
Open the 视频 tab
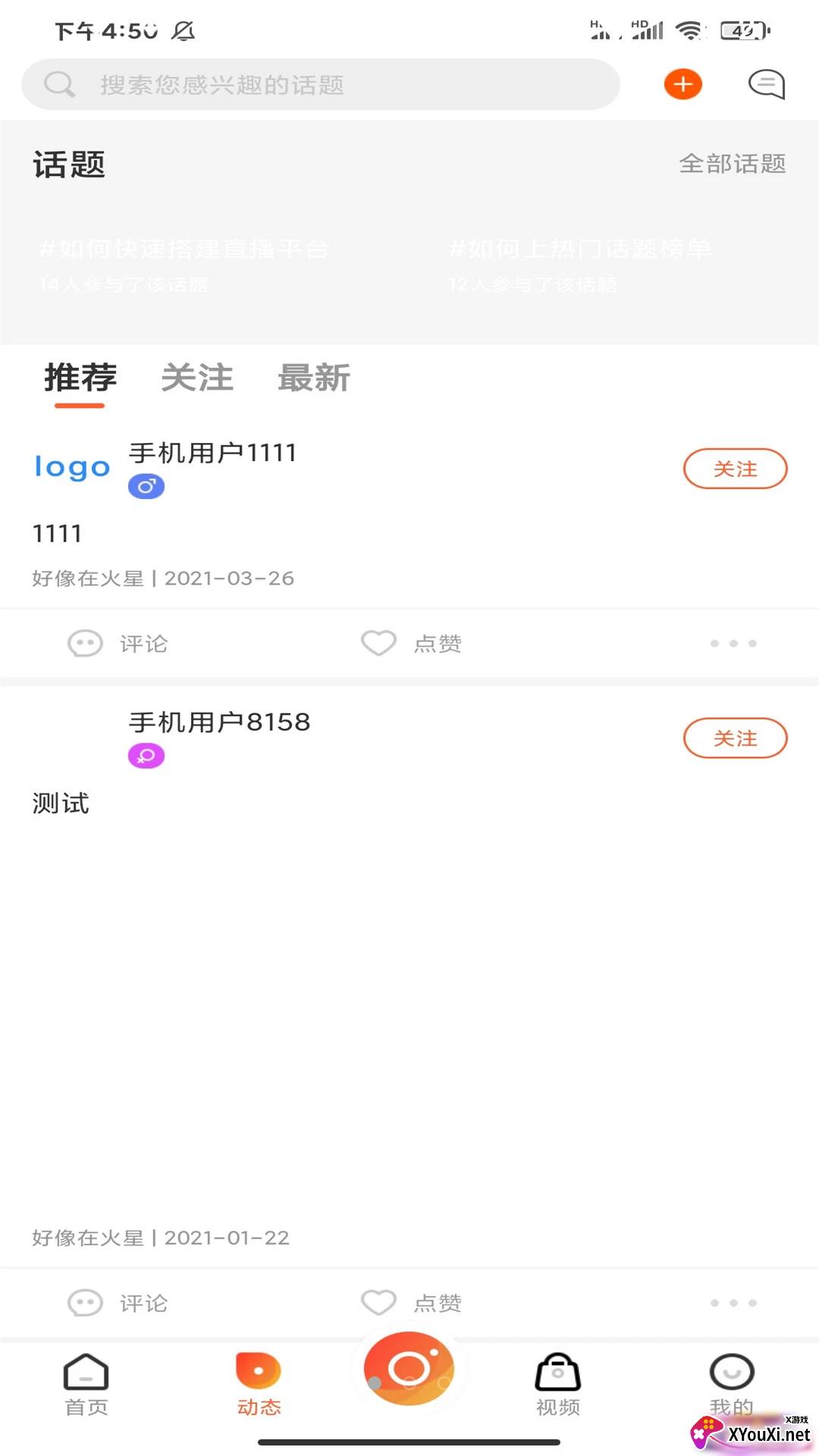pos(558,1385)
